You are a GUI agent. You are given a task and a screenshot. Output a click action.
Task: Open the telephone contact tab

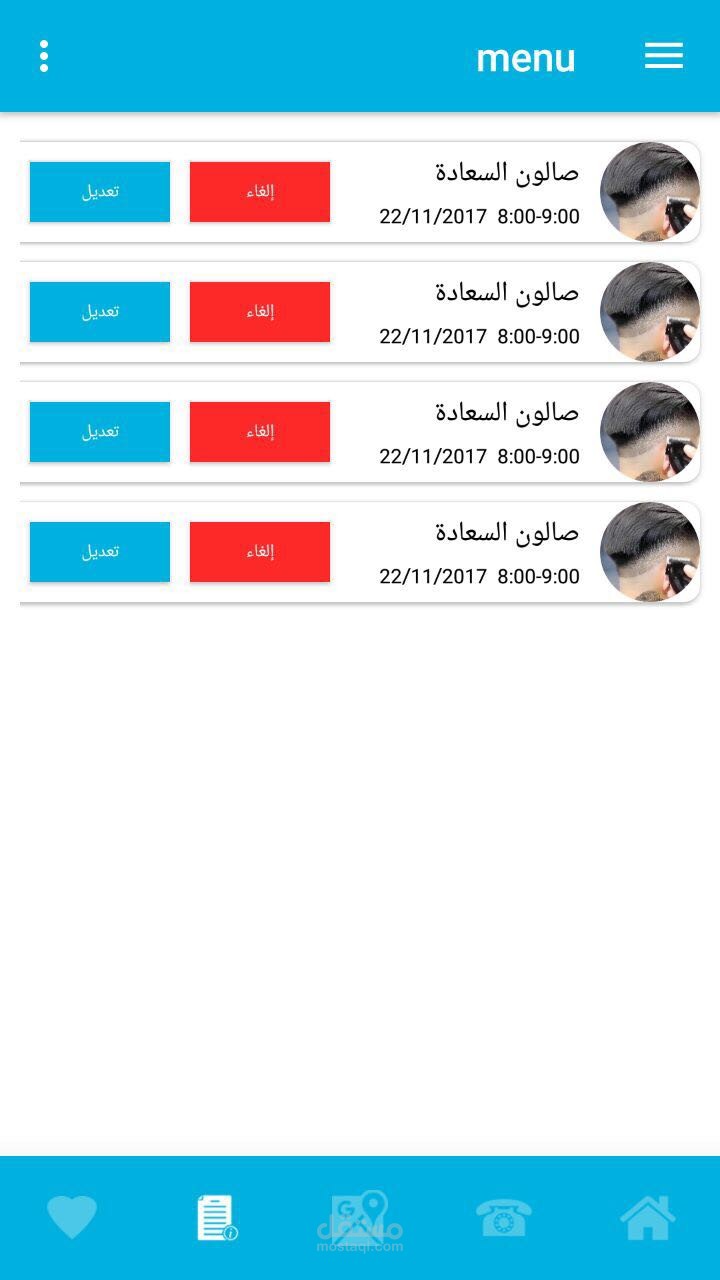pos(503,1217)
